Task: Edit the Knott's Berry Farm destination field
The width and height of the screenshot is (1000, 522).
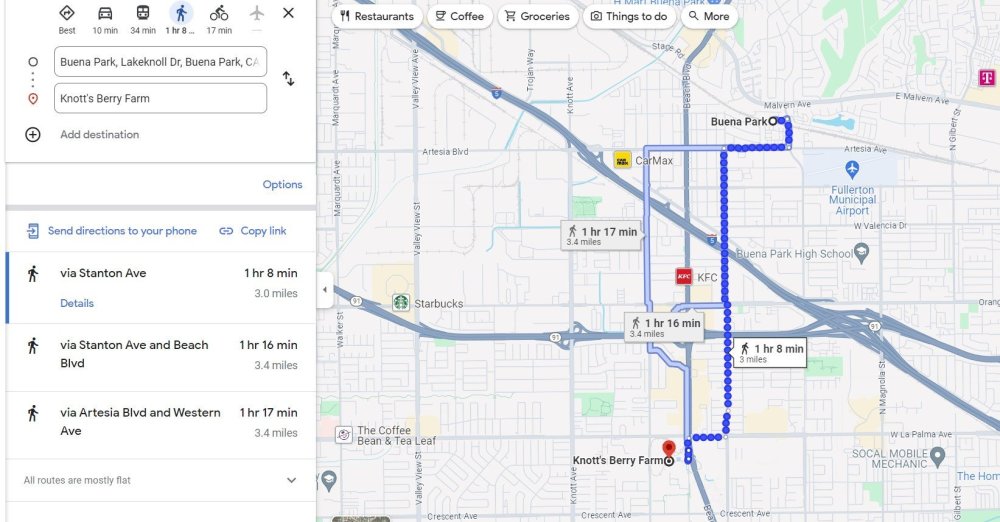Action: (160, 98)
